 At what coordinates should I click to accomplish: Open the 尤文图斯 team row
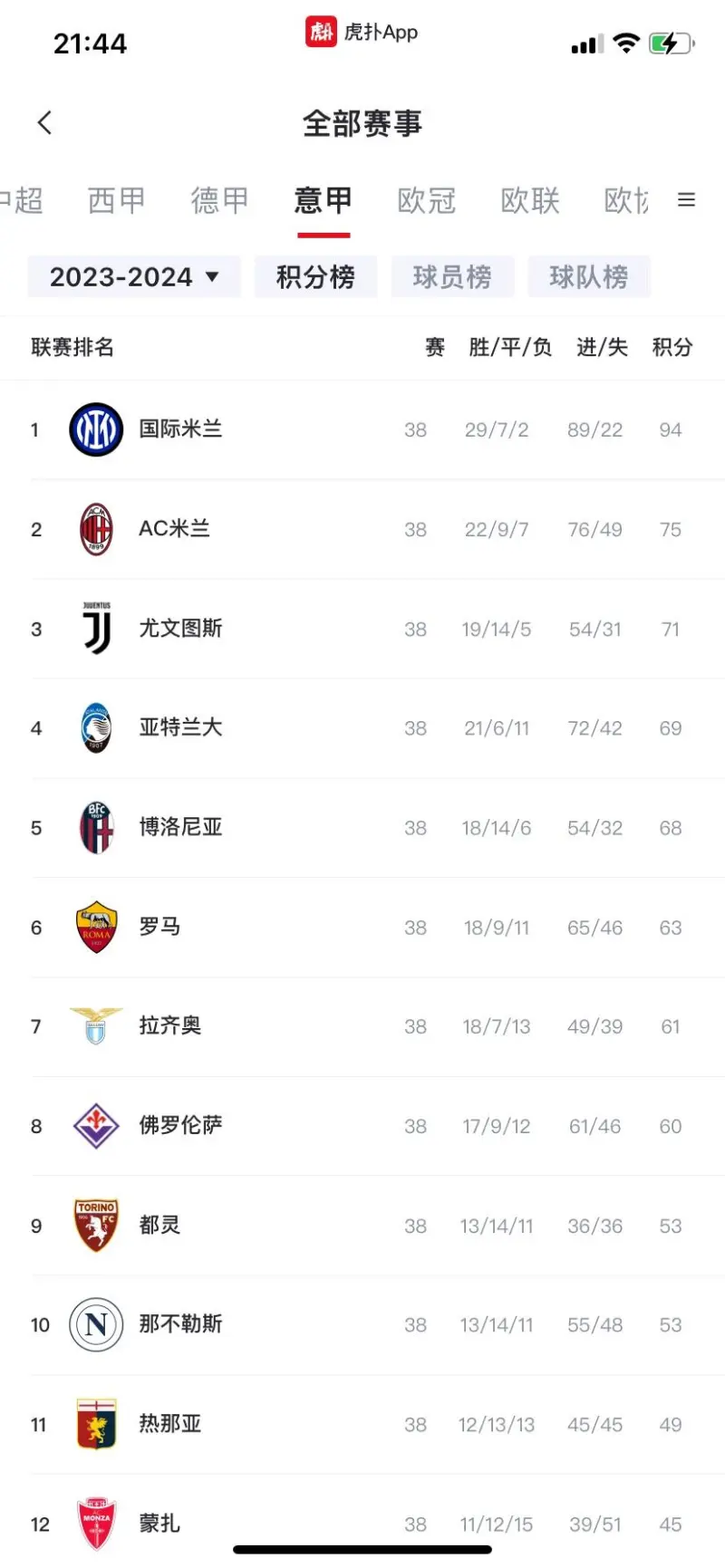(x=362, y=629)
